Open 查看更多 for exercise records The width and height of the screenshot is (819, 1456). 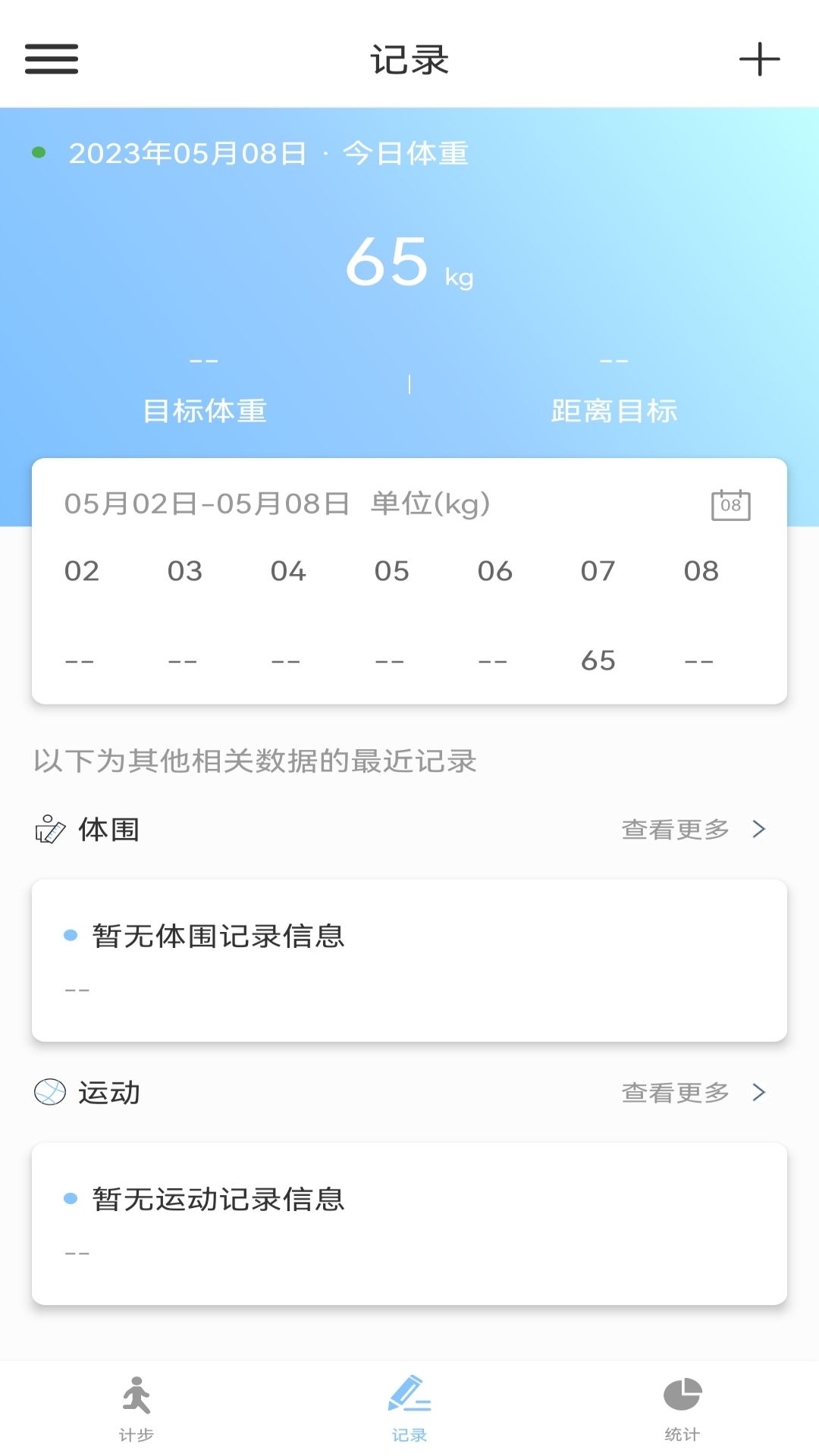(x=674, y=1093)
